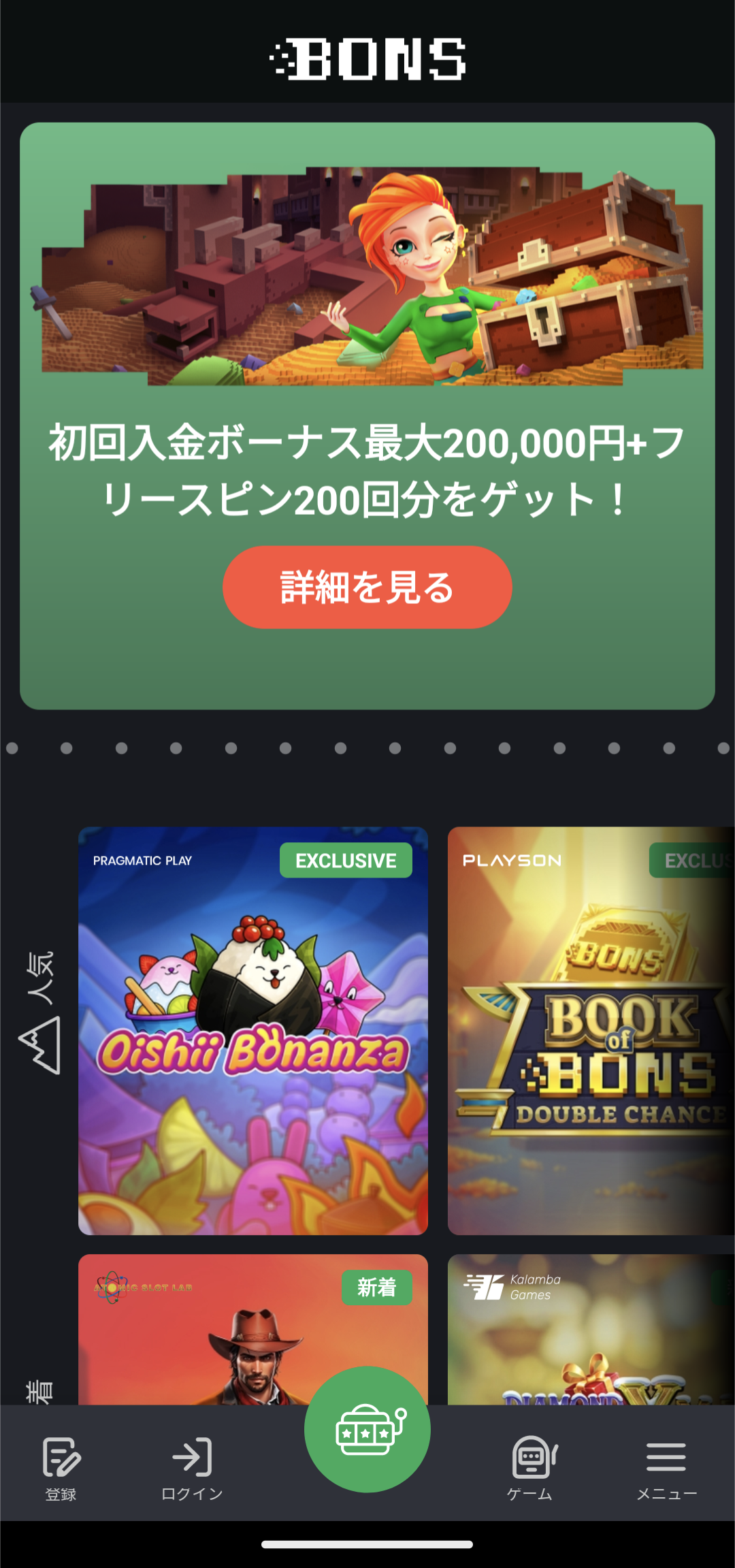Click the EXCLUSIVE badge on Oishii Bonanza
Image resolution: width=735 pixels, height=1568 pixels.
pyautogui.click(x=346, y=860)
